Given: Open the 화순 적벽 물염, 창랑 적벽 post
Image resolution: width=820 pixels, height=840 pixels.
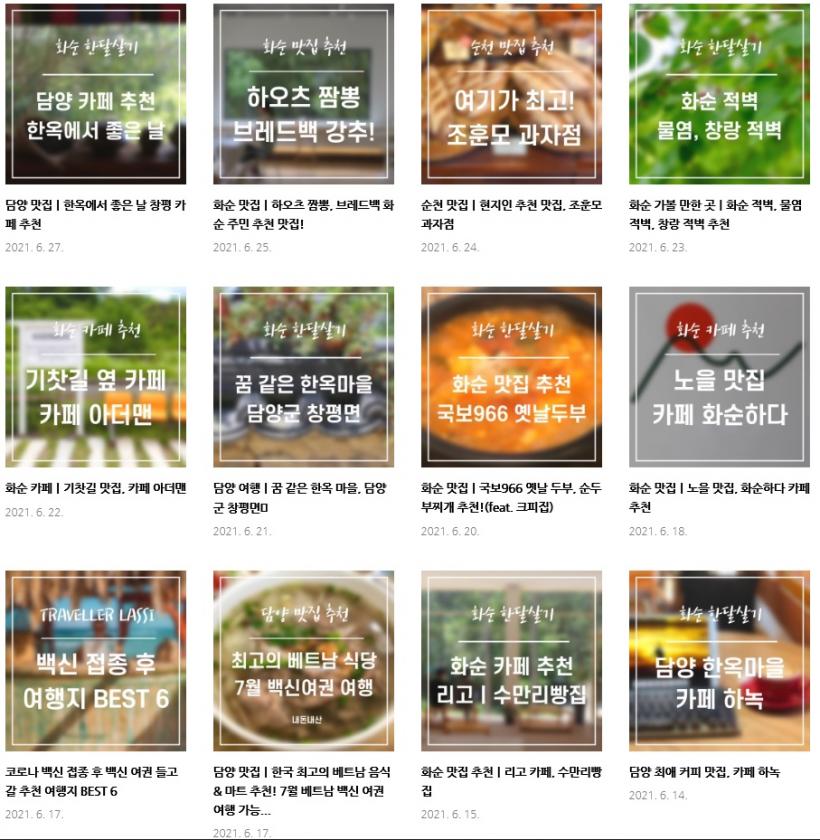Looking at the screenshot, I should (x=719, y=94).
